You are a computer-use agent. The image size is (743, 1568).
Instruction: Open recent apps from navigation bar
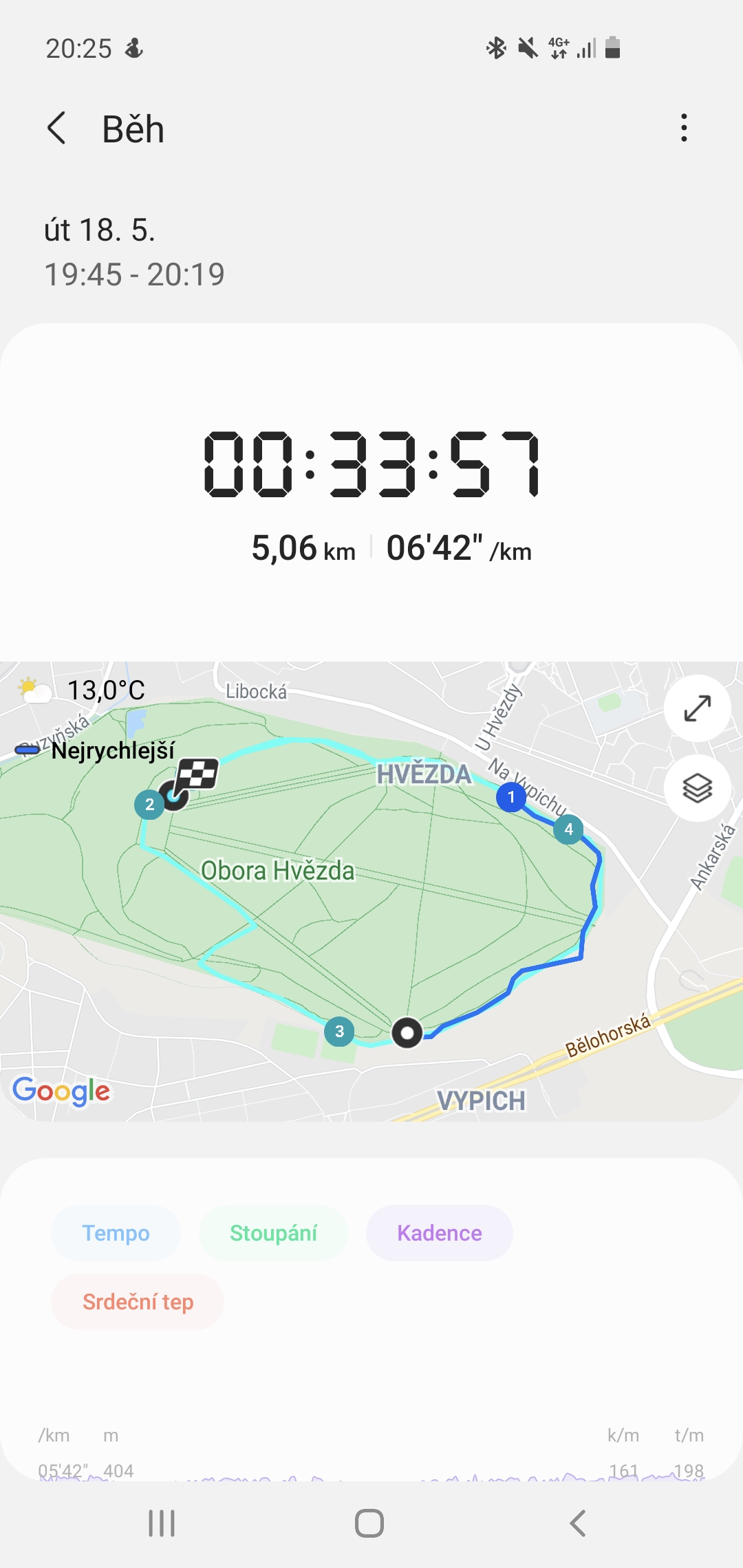click(162, 1523)
